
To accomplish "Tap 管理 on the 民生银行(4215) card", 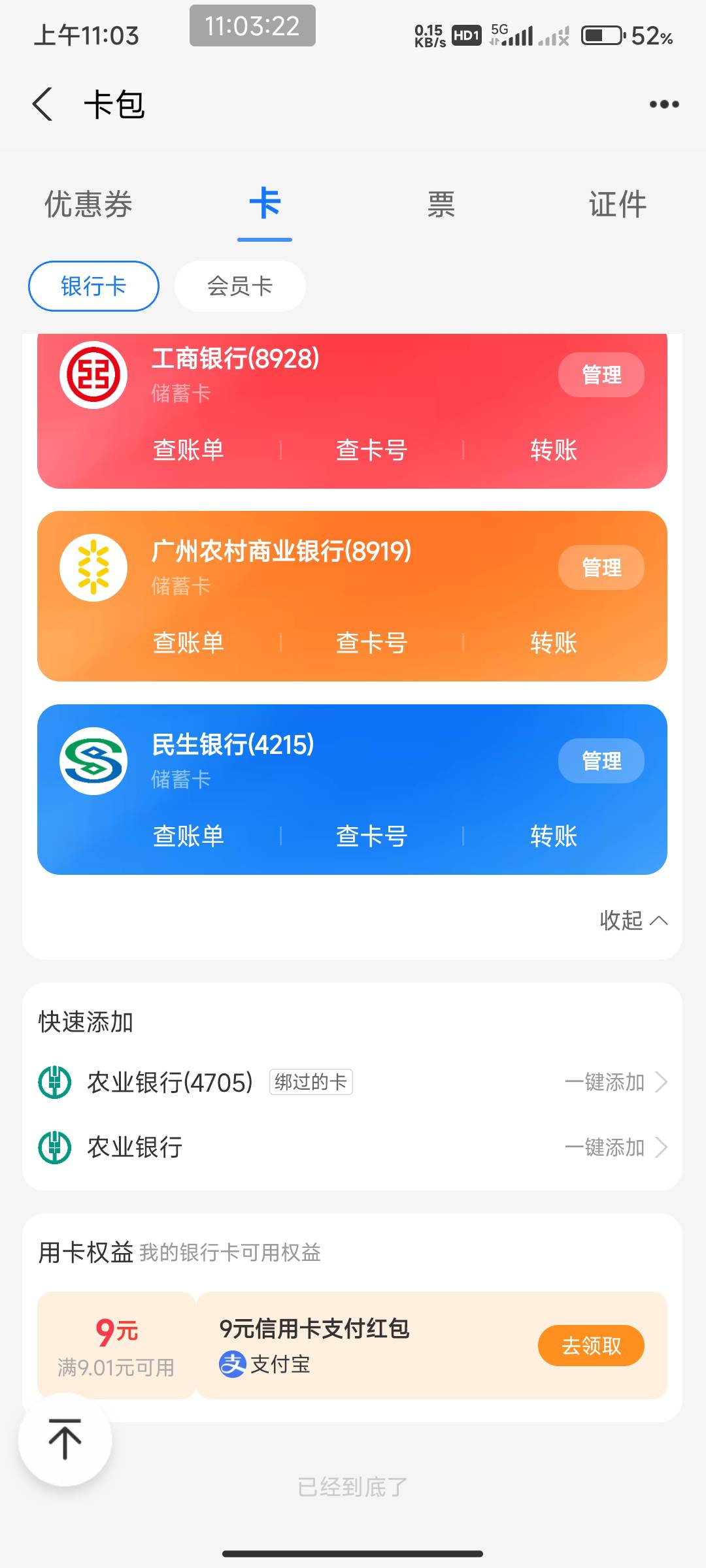I will pyautogui.click(x=601, y=761).
